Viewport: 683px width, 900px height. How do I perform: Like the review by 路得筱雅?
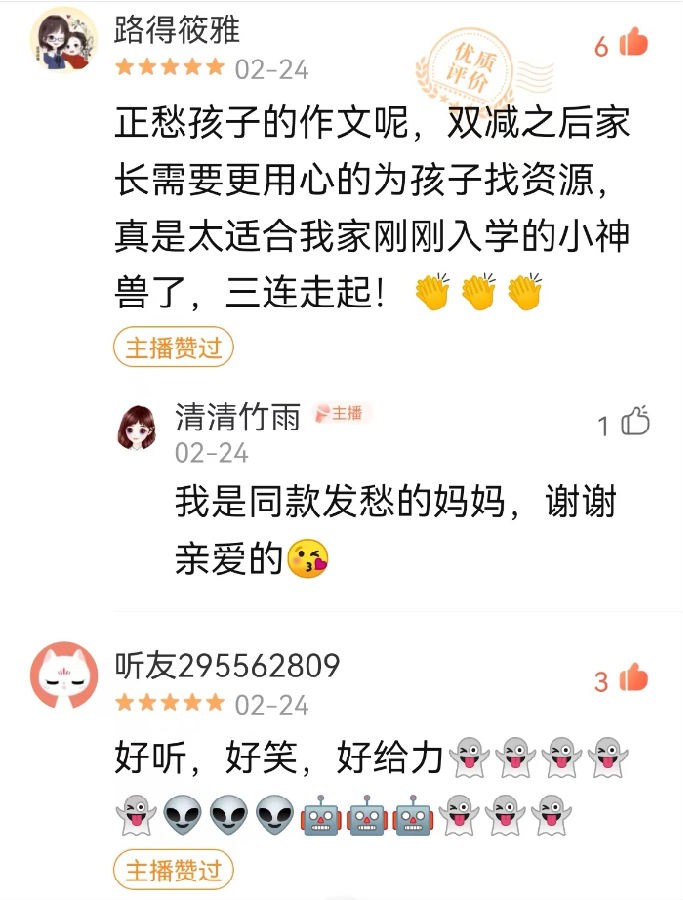(x=633, y=43)
